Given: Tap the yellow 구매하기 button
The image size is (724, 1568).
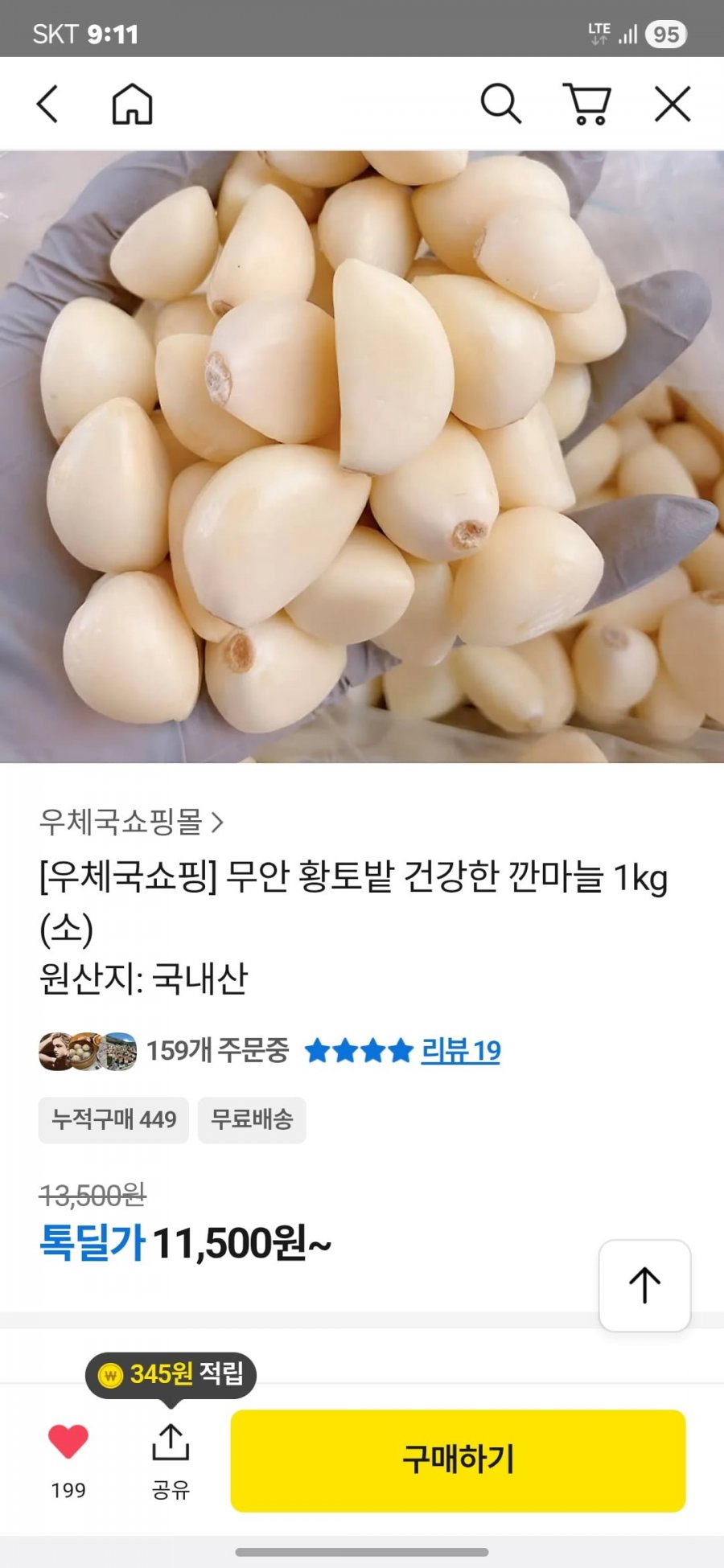Looking at the screenshot, I should pyautogui.click(x=458, y=1460).
